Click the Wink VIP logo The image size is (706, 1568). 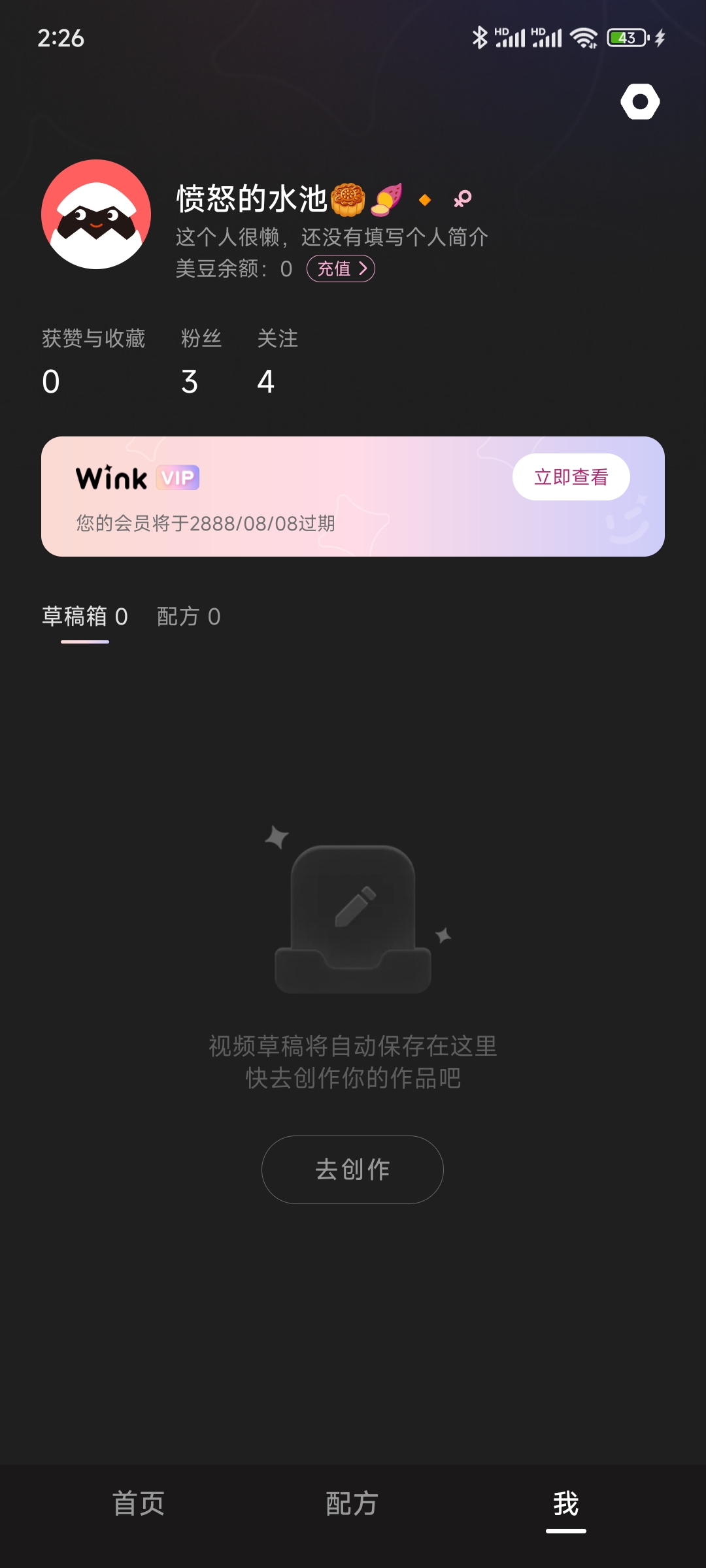point(138,479)
